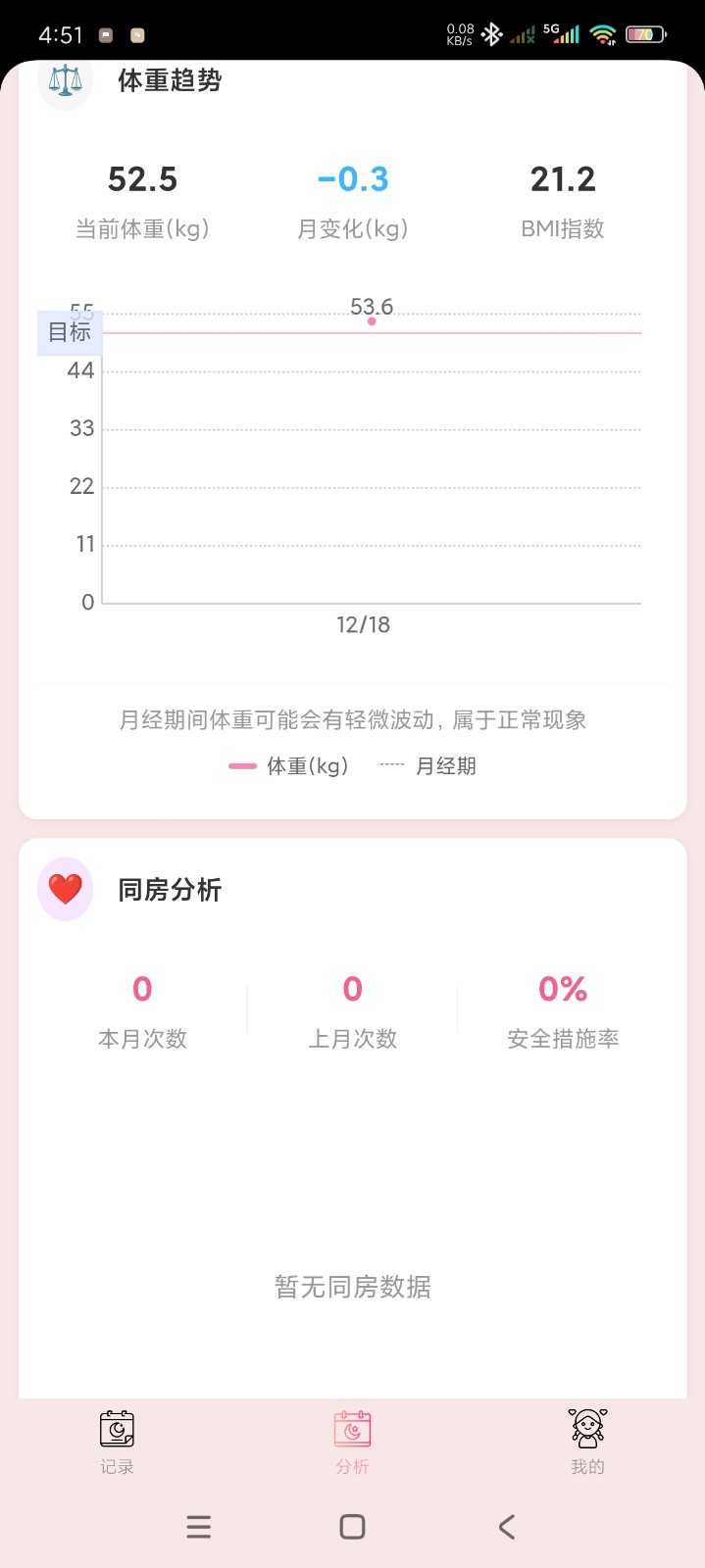Image resolution: width=705 pixels, height=1568 pixels.
Task: Go back using the system back button
Action: click(x=506, y=1526)
